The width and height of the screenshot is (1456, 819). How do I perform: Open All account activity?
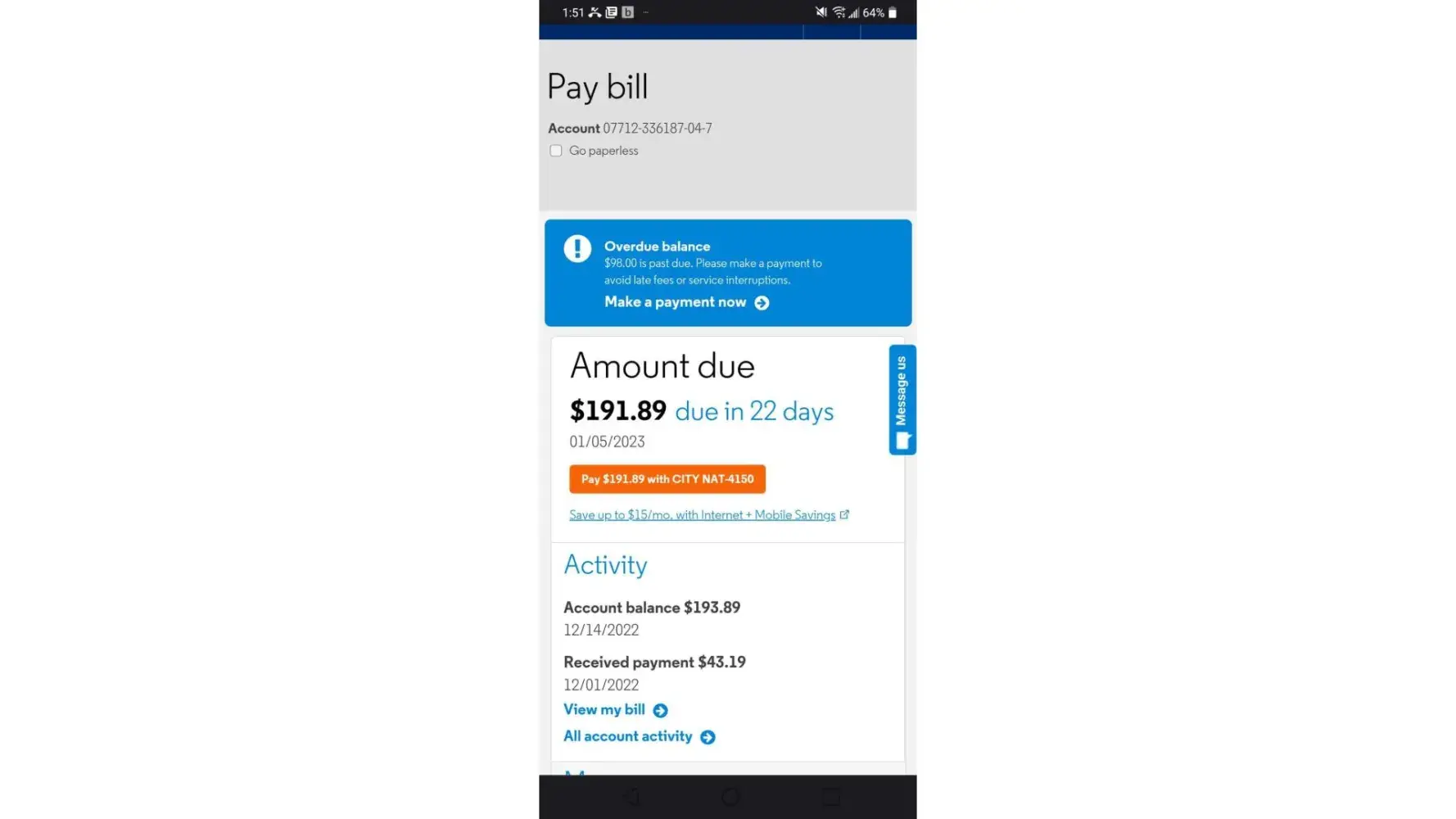point(638,736)
